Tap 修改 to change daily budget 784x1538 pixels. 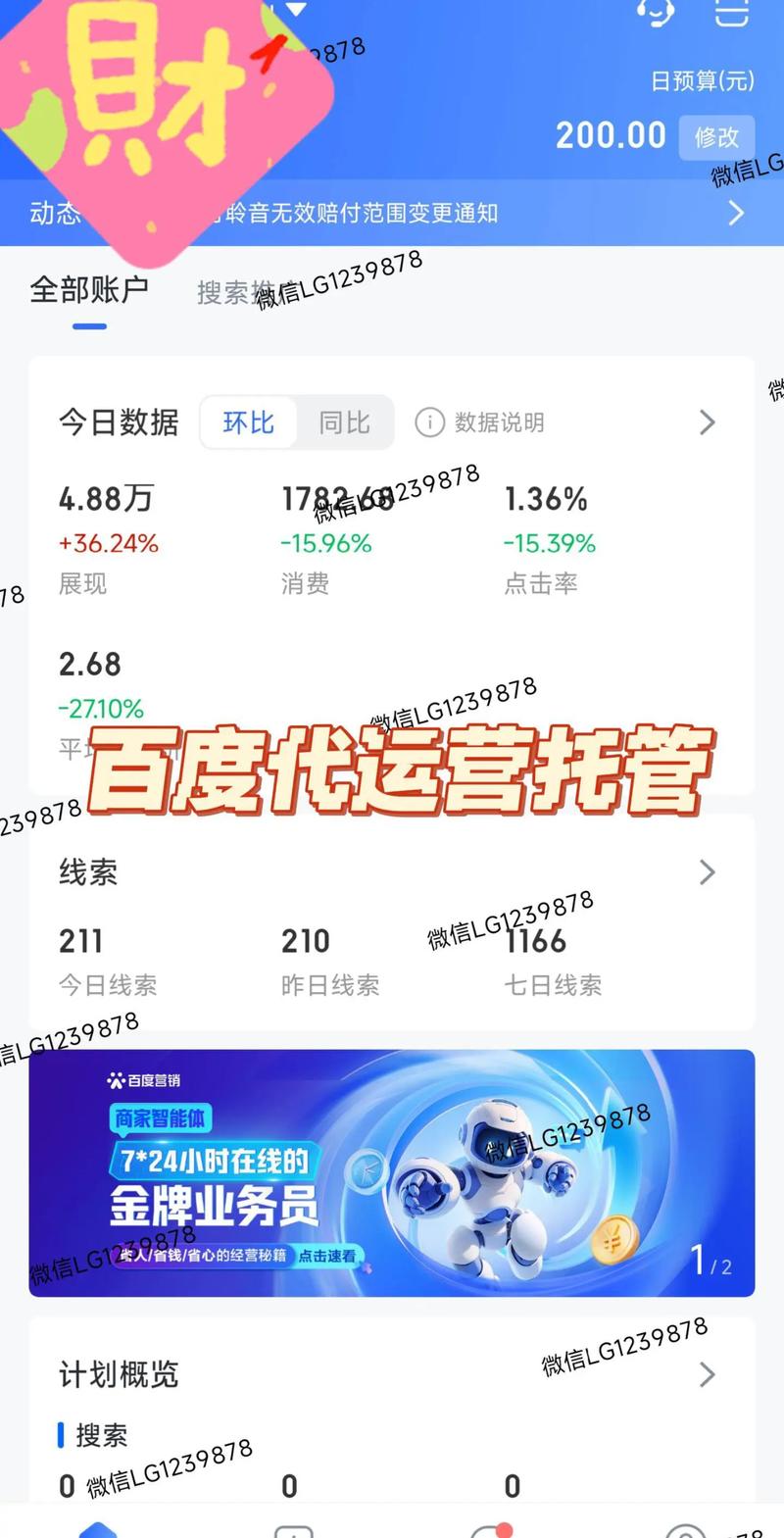[x=717, y=137]
